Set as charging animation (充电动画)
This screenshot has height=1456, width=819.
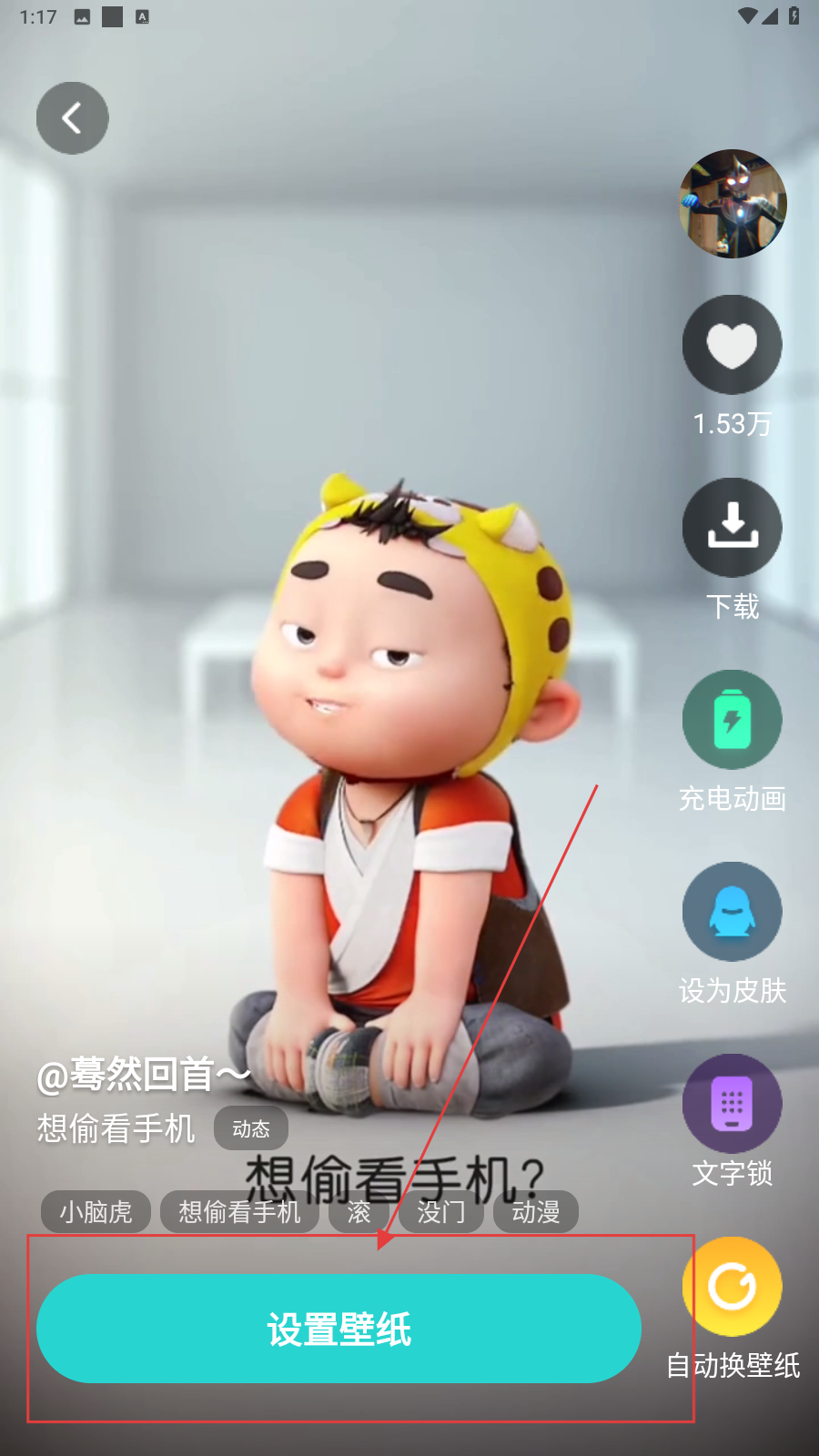tap(733, 720)
